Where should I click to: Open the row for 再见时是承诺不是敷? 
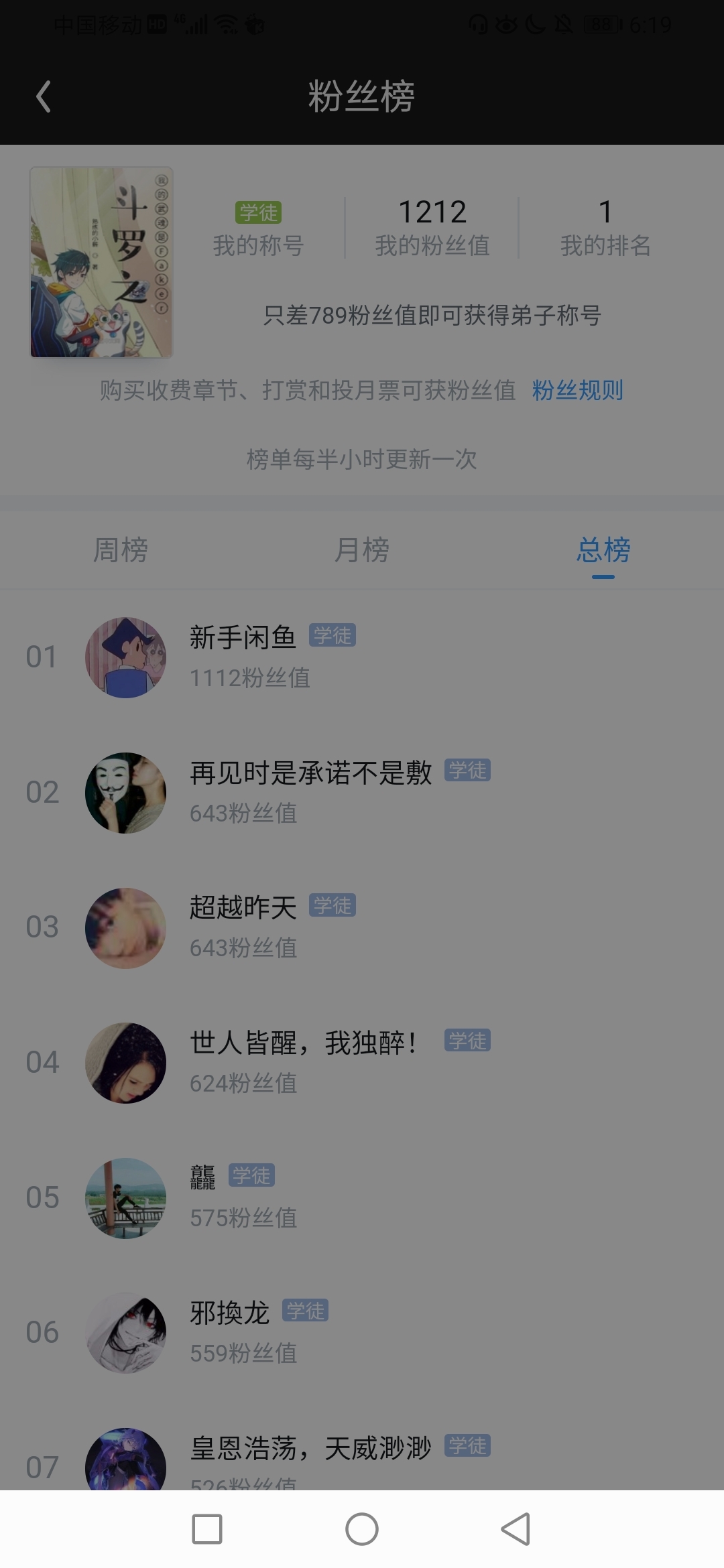[x=362, y=793]
